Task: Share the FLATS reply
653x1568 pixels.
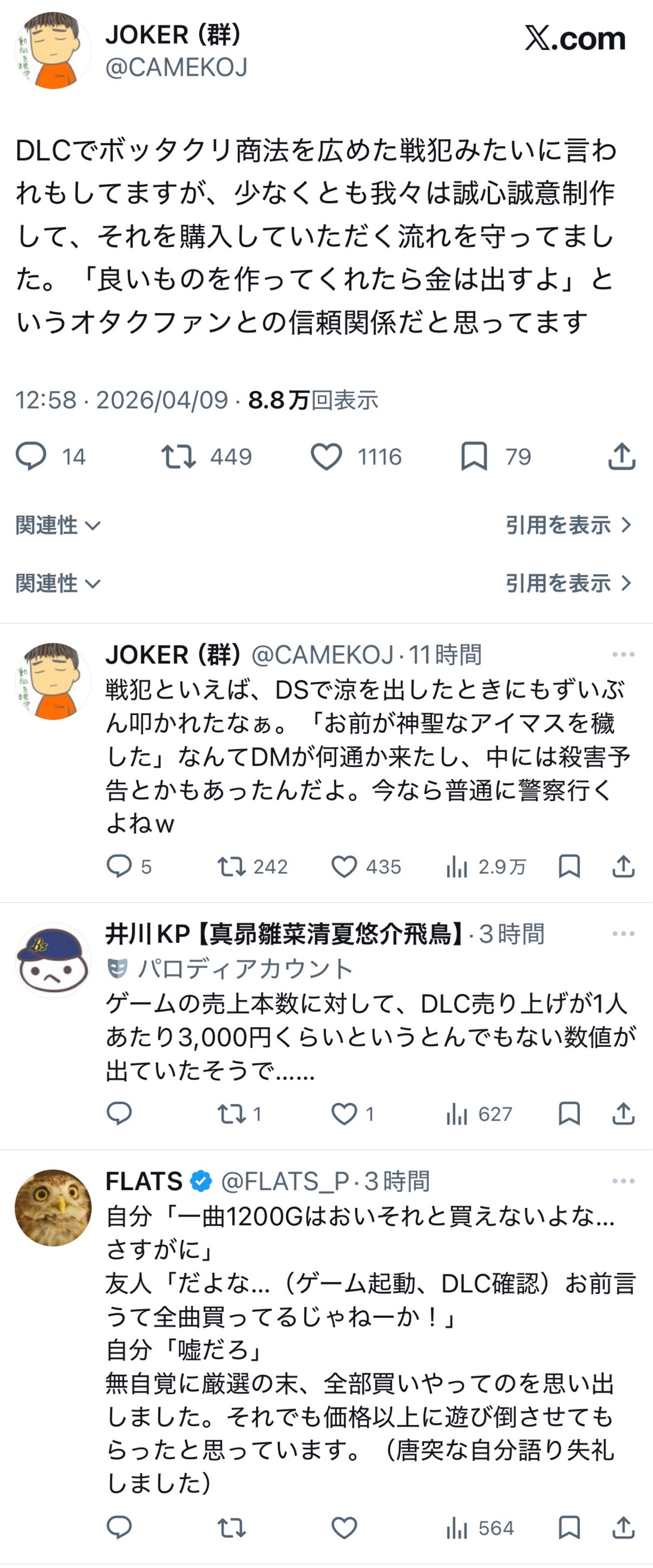Action: coord(623,1527)
